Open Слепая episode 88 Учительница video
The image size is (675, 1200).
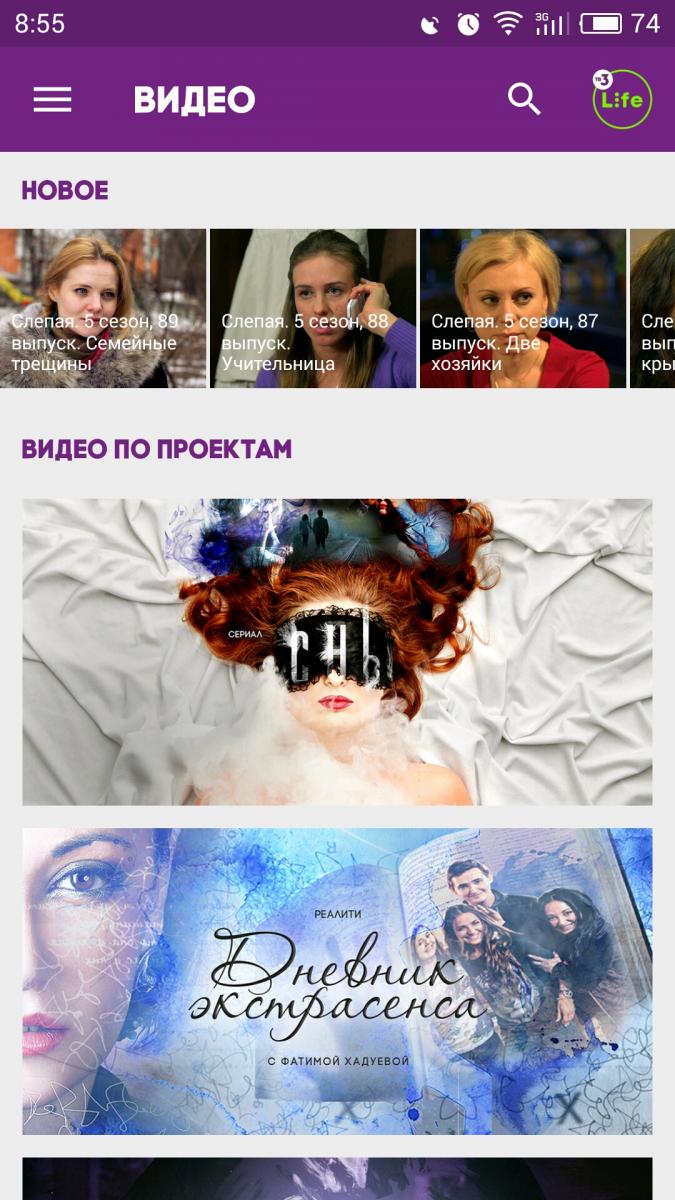point(313,308)
